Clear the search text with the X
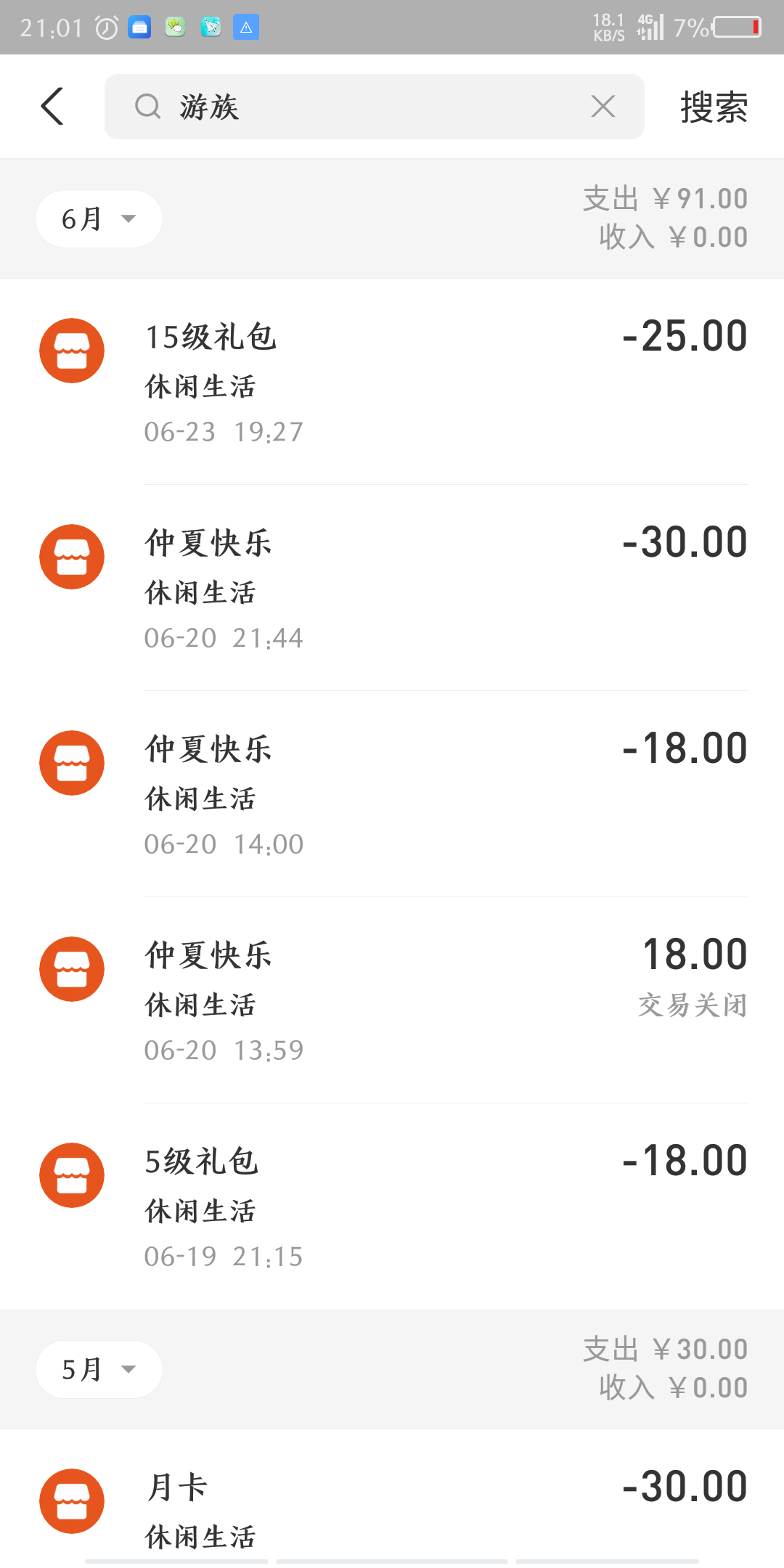784x1568 pixels. tap(603, 107)
